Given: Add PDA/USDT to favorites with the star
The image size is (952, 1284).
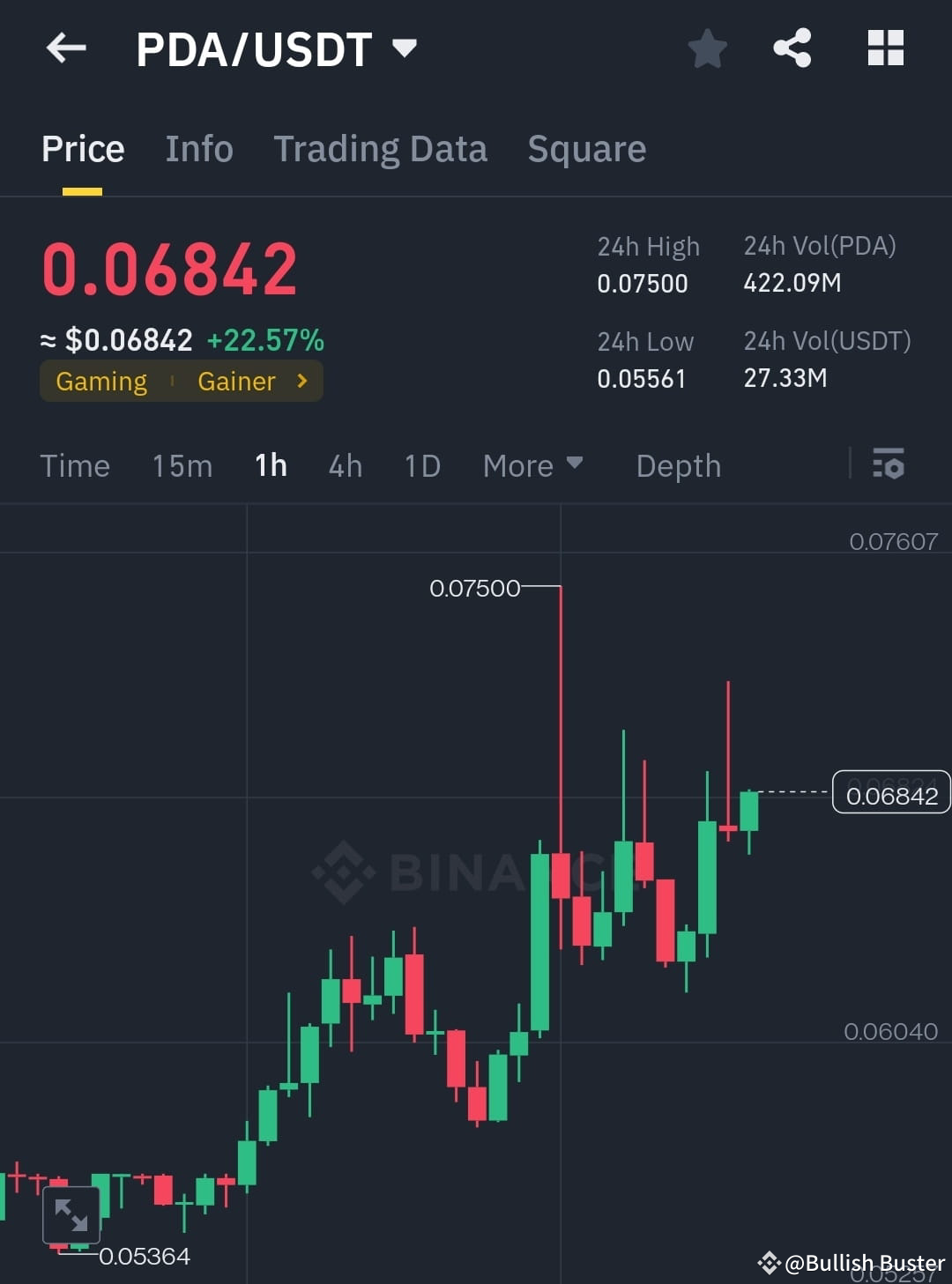Looking at the screenshot, I should [707, 48].
